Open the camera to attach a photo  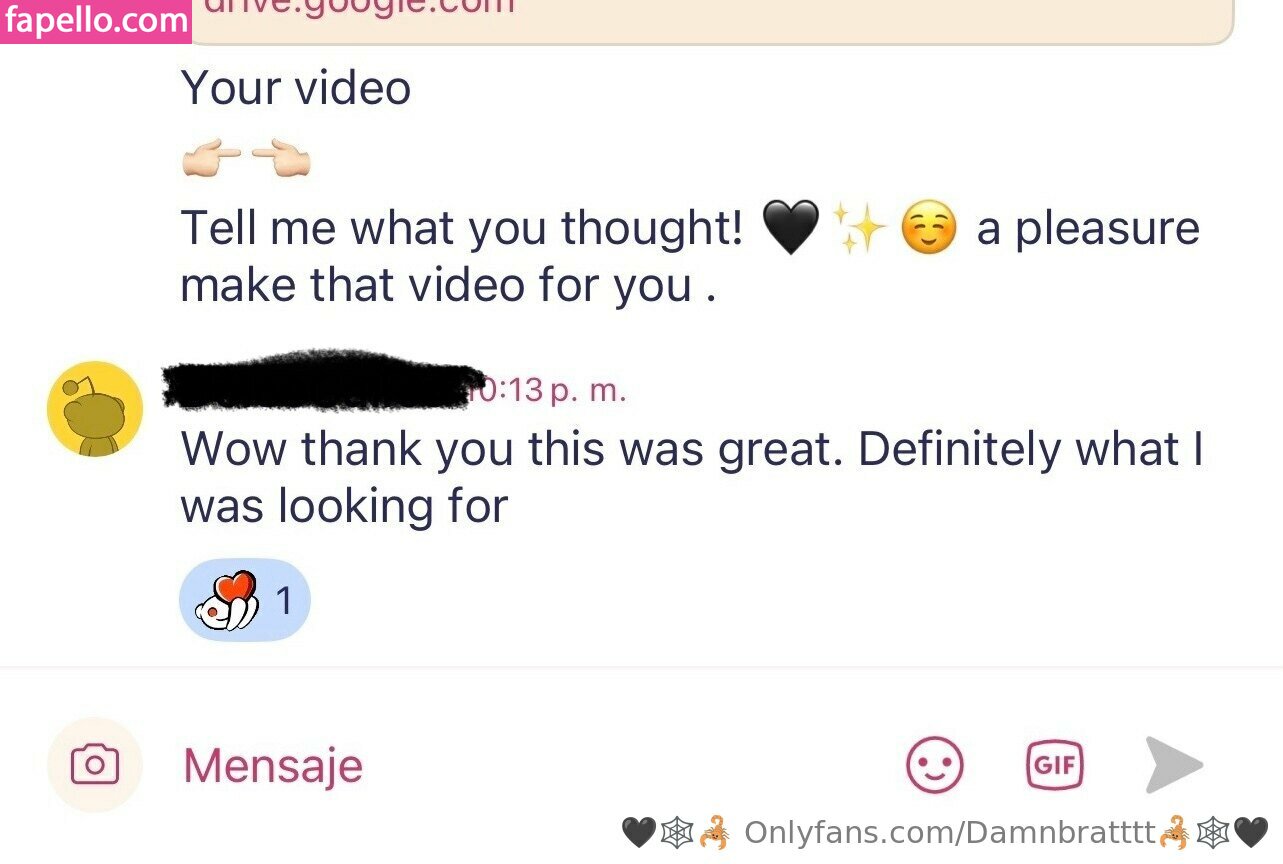(x=95, y=765)
